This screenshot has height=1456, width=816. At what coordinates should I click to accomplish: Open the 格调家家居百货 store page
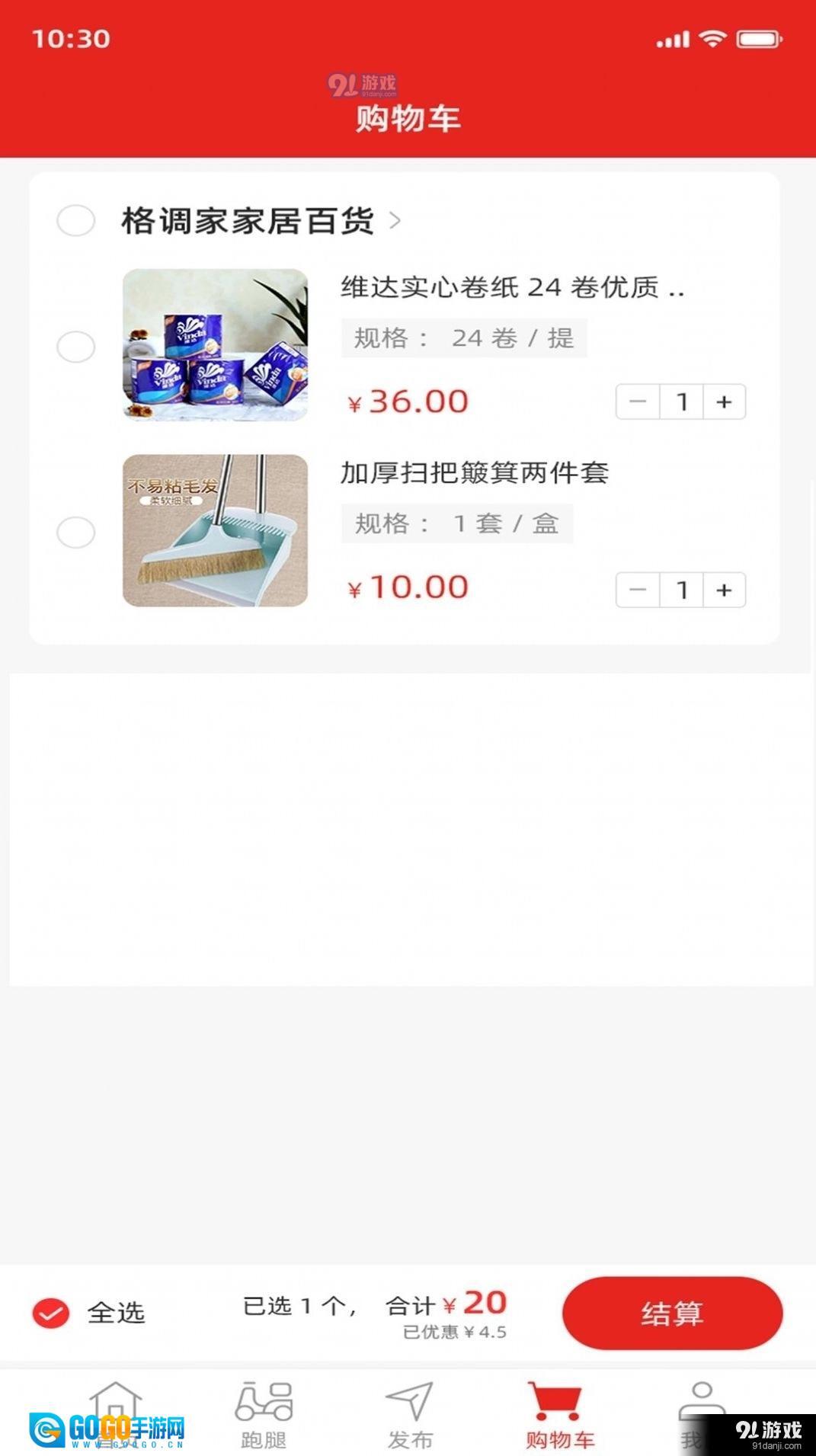[259, 221]
